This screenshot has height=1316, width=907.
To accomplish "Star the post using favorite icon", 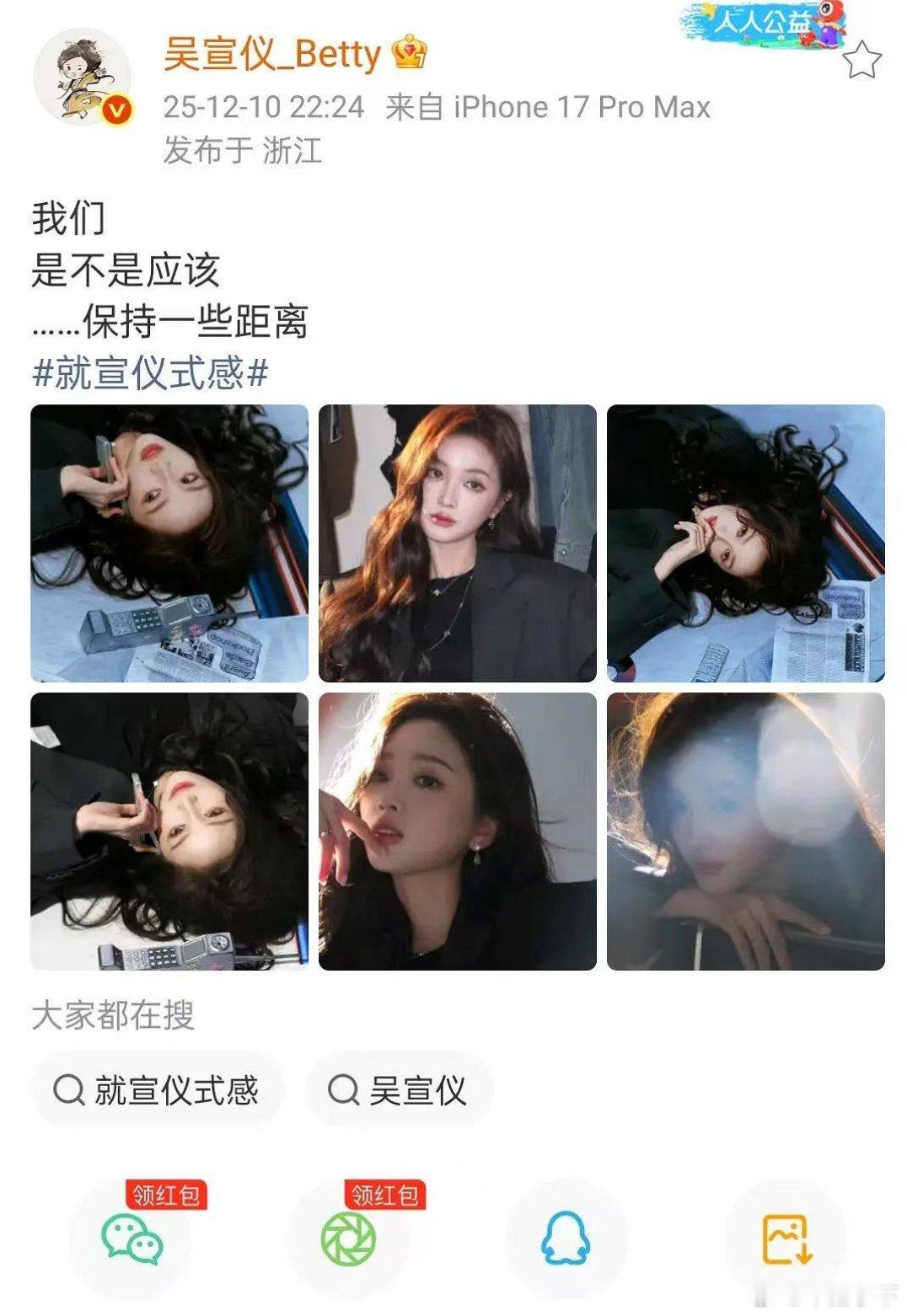I will click(x=861, y=56).
